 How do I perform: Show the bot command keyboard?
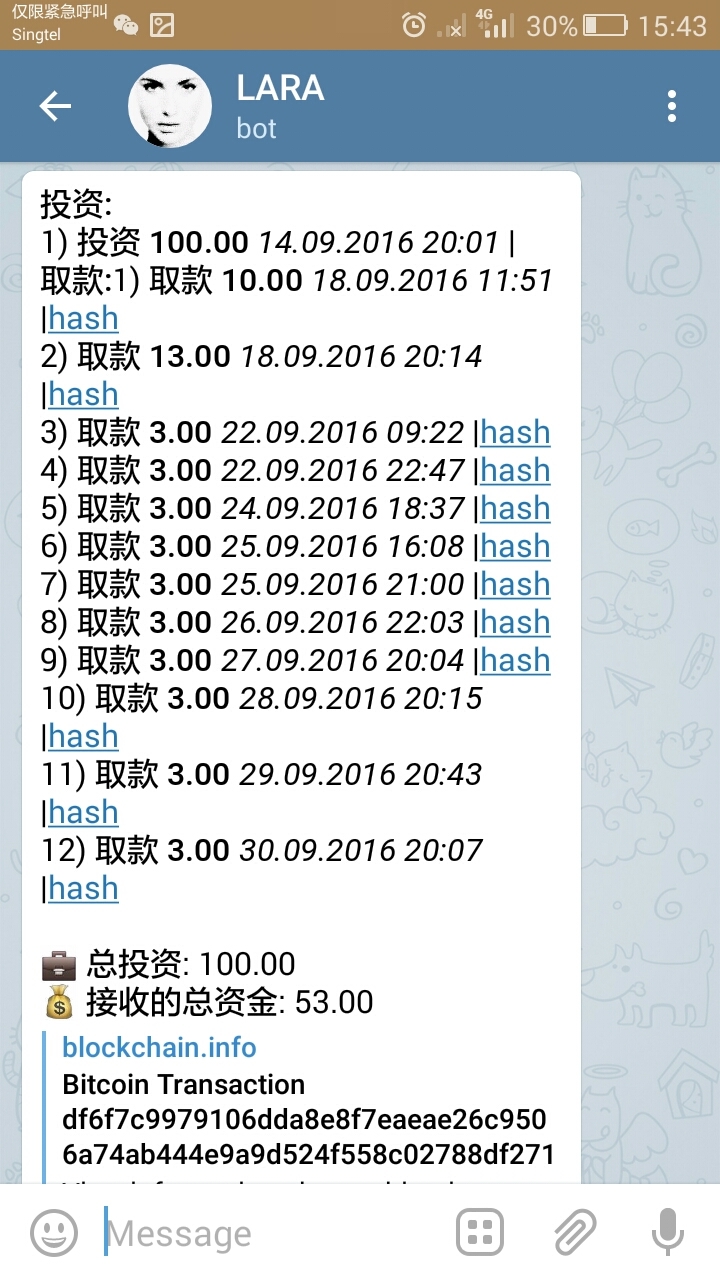(x=480, y=1232)
